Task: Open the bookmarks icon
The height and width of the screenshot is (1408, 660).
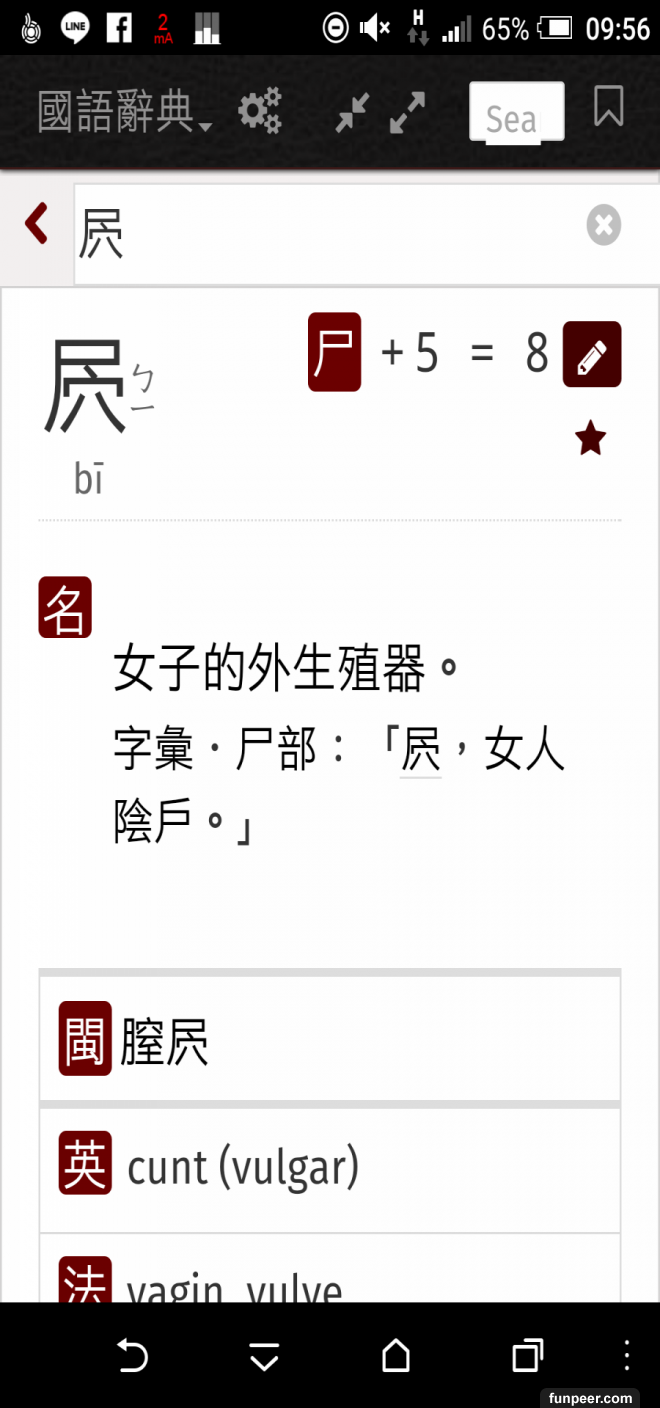Action: (608, 107)
